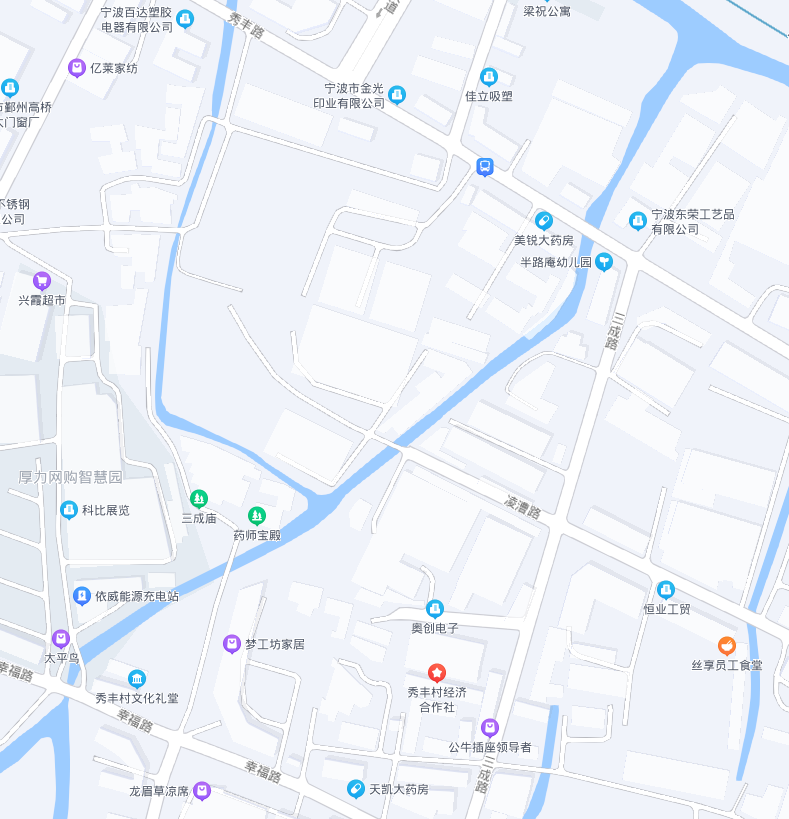The image size is (789, 819).
Task: Select the 美锐大药房 pharmacy marker
Action: coord(543,220)
